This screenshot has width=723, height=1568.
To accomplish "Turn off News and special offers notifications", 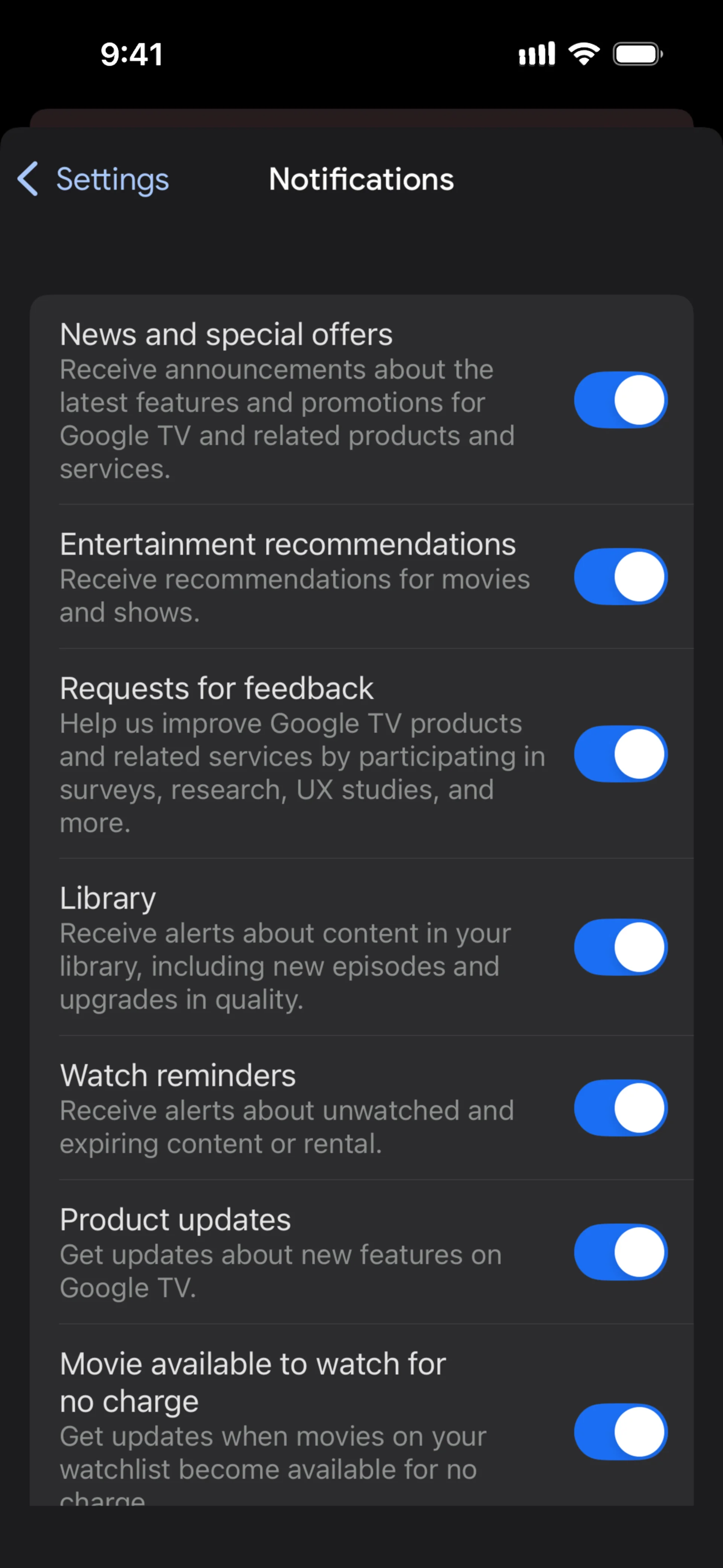I will (x=620, y=400).
